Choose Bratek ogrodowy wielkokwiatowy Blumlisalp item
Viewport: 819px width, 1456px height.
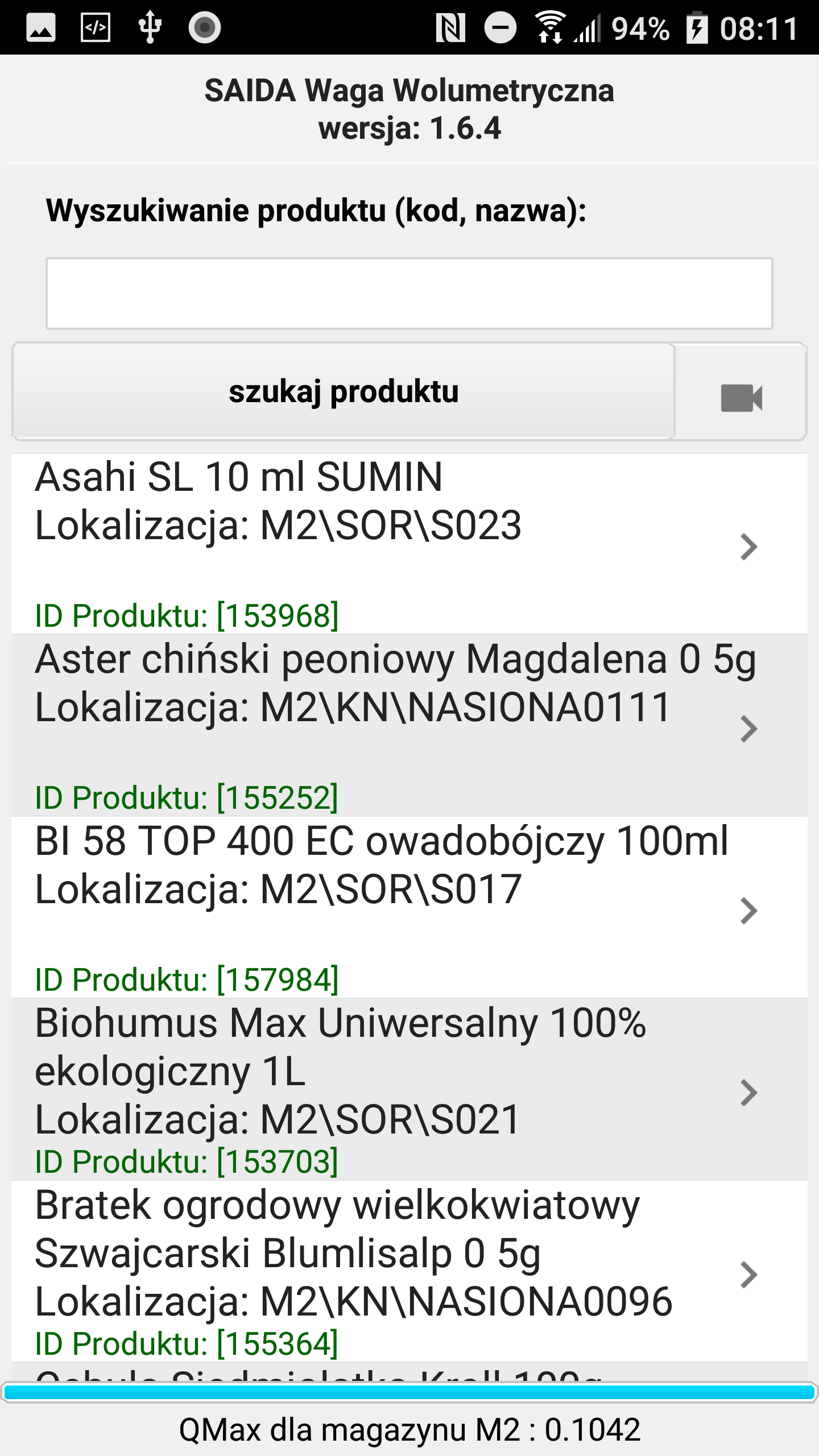(x=409, y=1271)
